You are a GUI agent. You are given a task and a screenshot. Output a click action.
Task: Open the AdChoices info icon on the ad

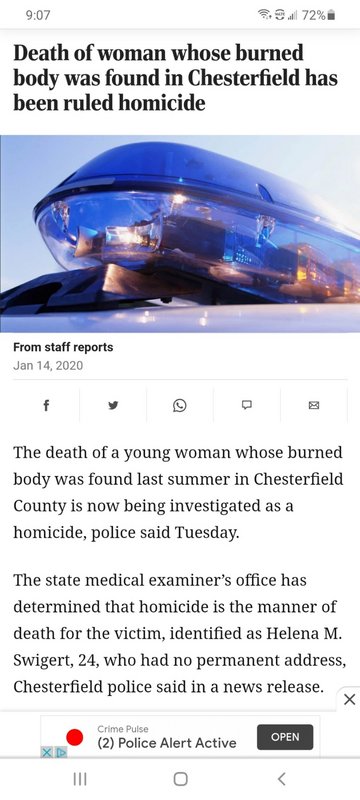pyautogui.click(x=61, y=752)
